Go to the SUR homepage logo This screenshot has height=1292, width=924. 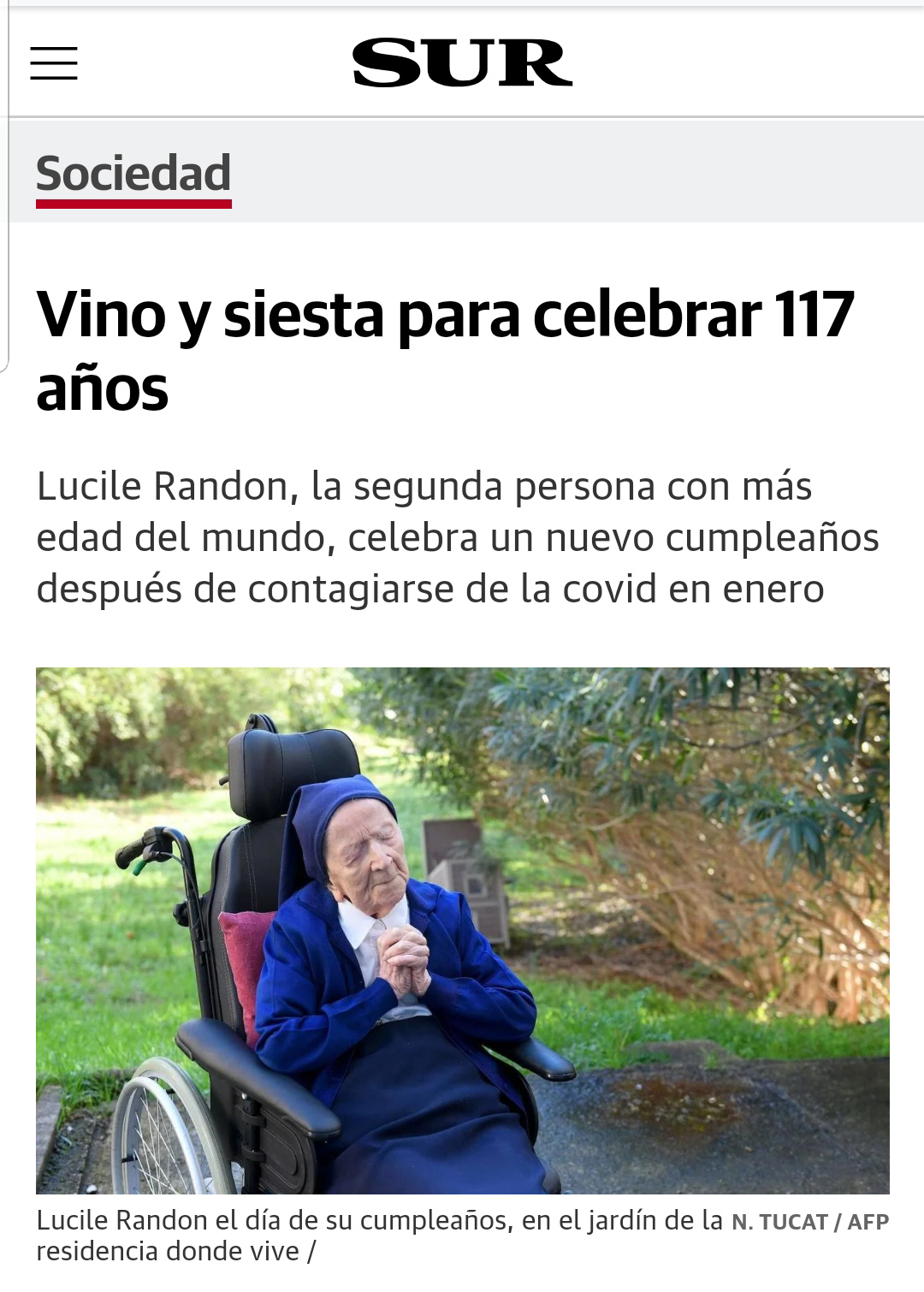(x=462, y=63)
